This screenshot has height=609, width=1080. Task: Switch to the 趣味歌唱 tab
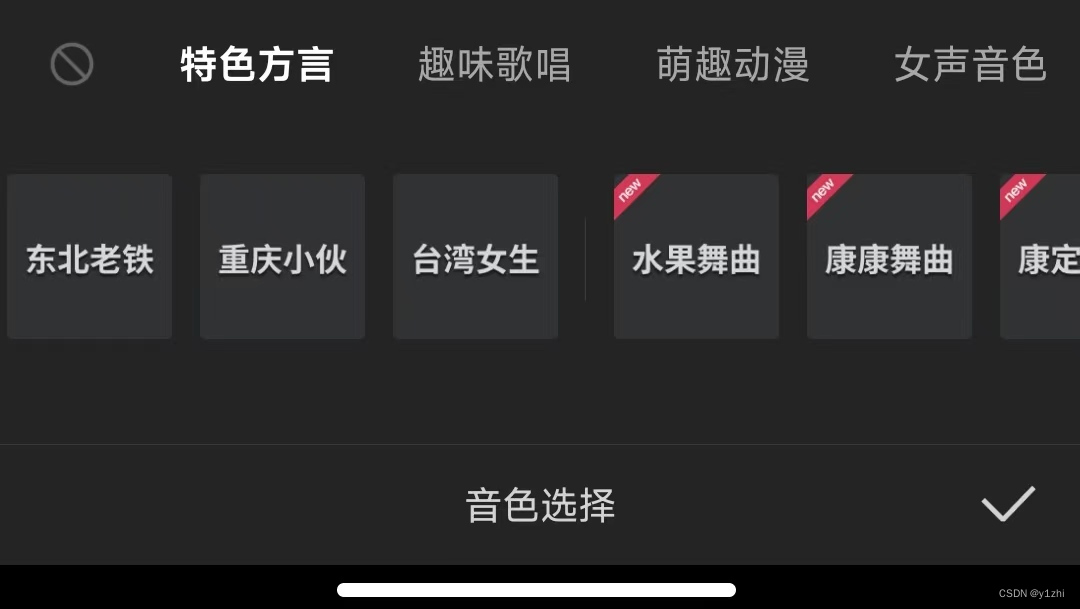click(494, 65)
